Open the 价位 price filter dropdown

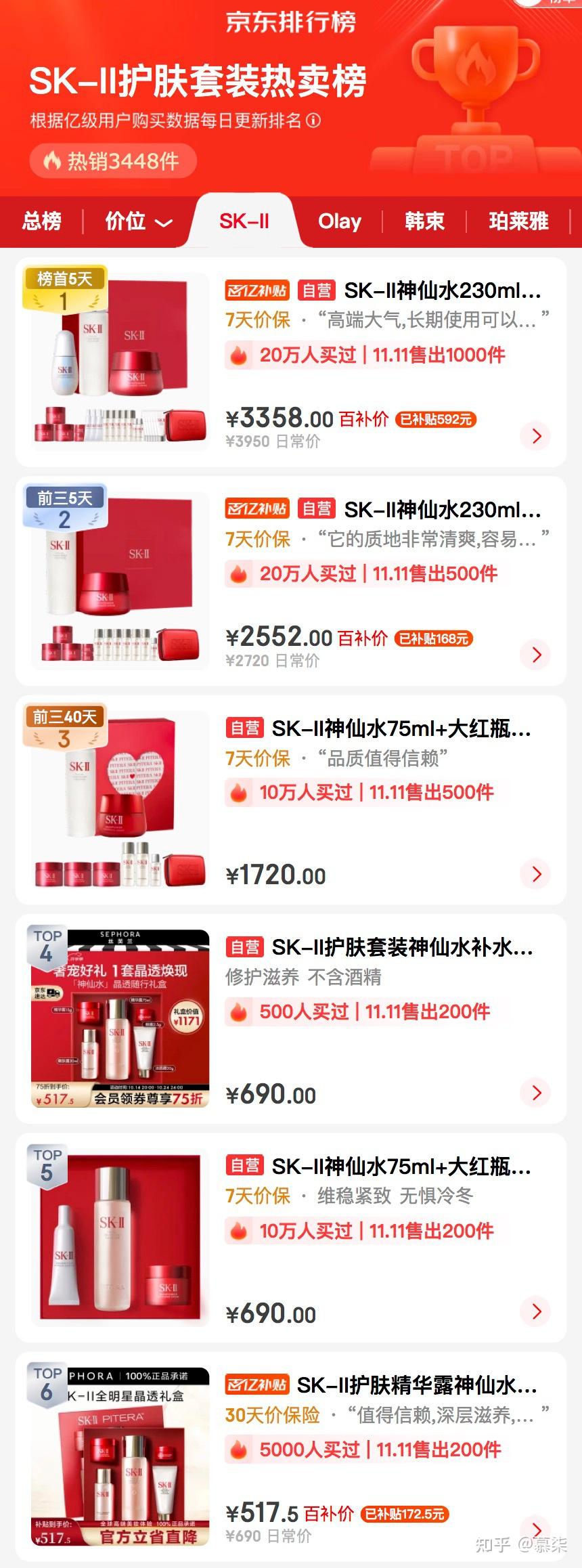point(138,221)
